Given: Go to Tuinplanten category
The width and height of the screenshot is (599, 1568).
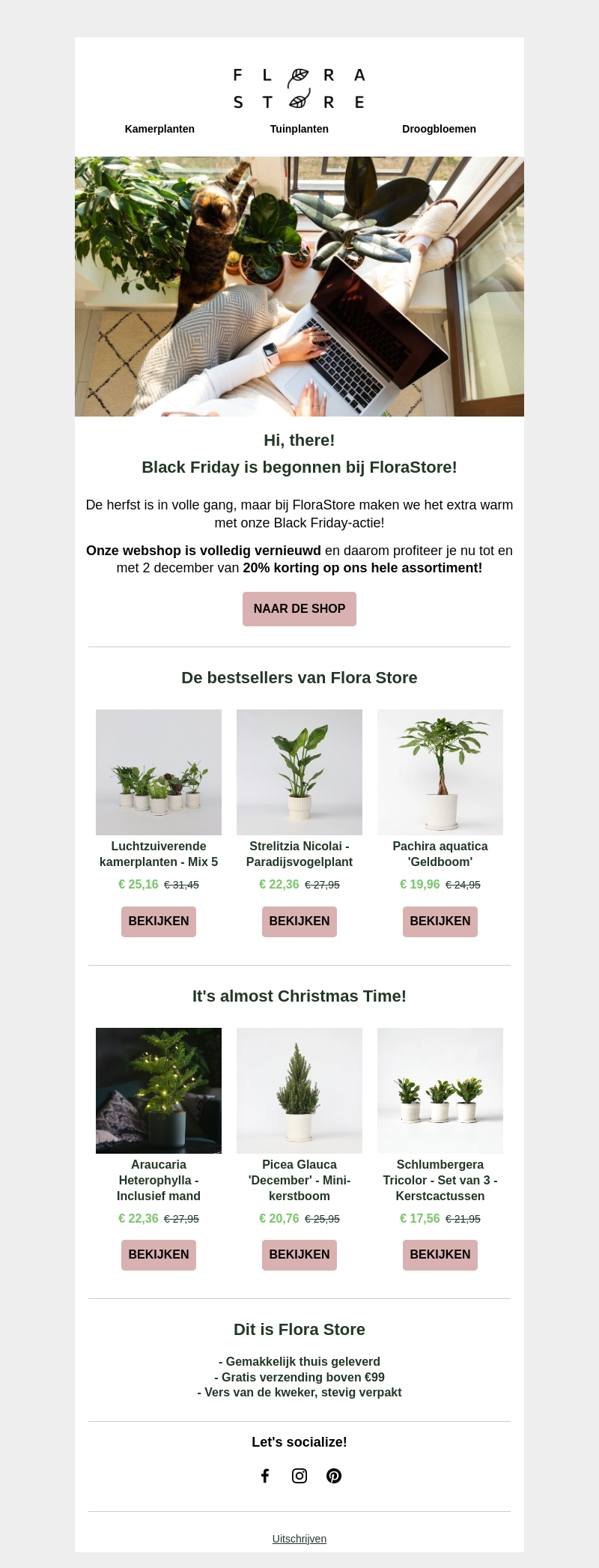Looking at the screenshot, I should click(x=299, y=129).
